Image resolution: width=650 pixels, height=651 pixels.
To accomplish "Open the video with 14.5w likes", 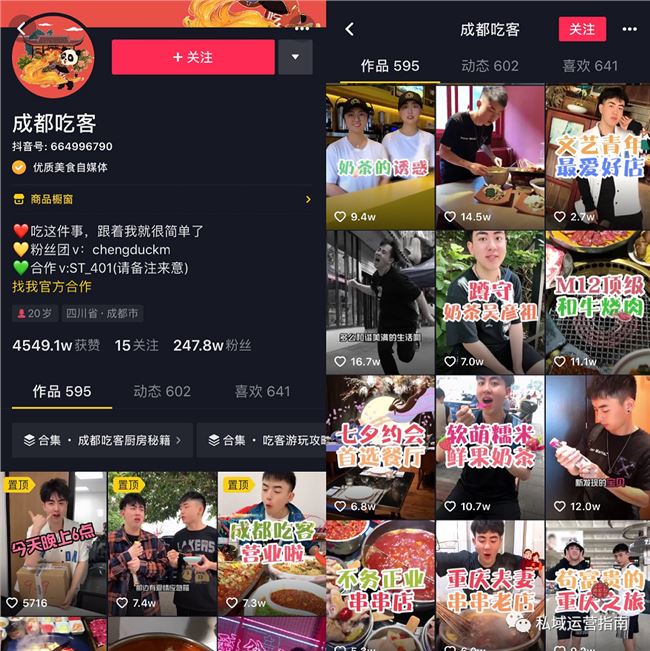I will click(489, 155).
